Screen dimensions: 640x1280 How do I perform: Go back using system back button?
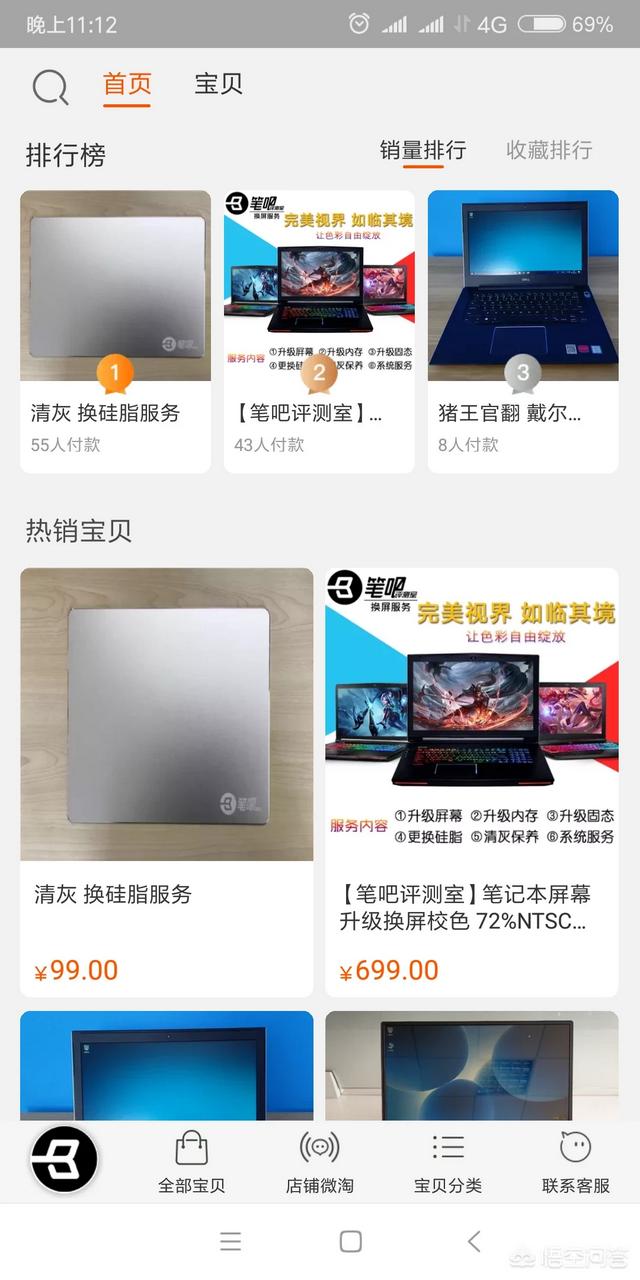(474, 1242)
